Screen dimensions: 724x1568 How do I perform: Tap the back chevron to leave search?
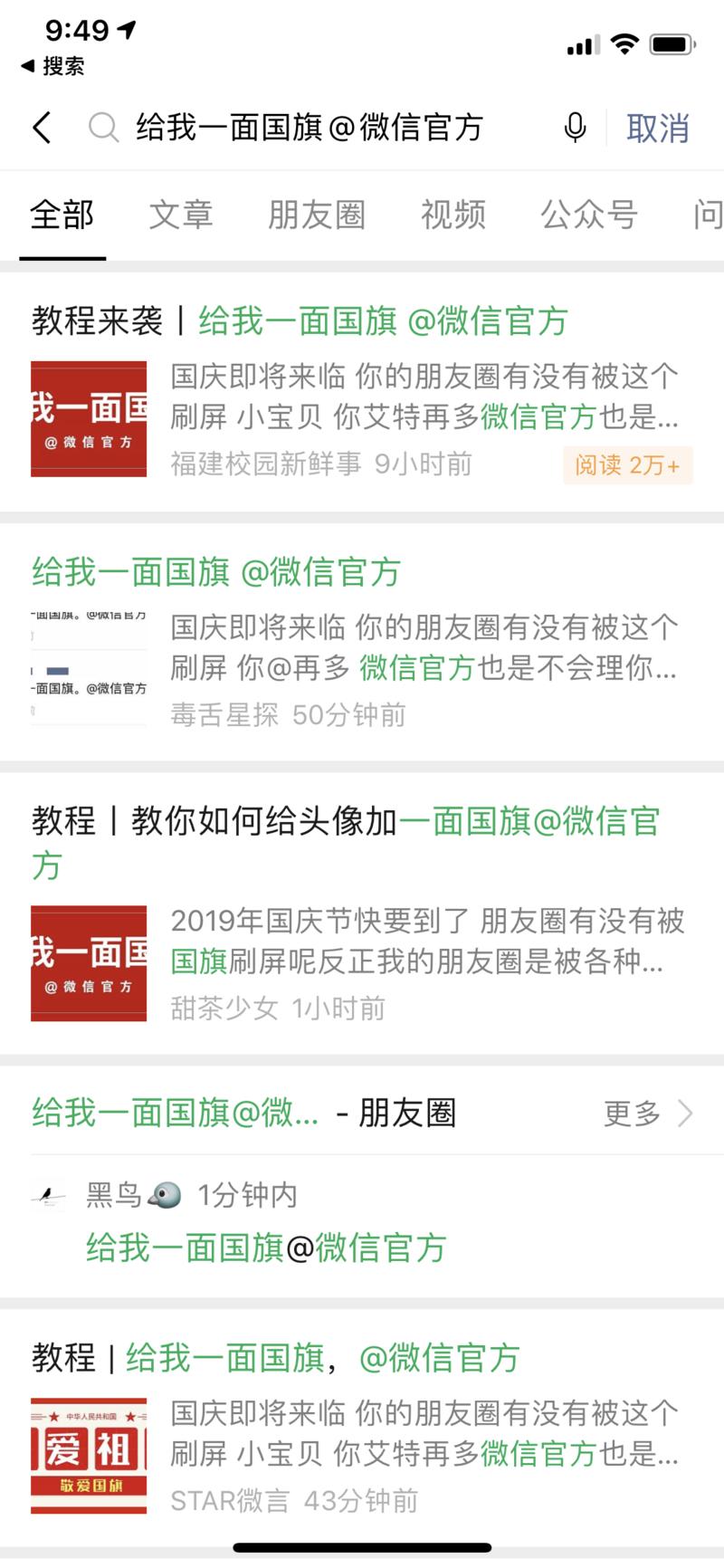coord(40,129)
